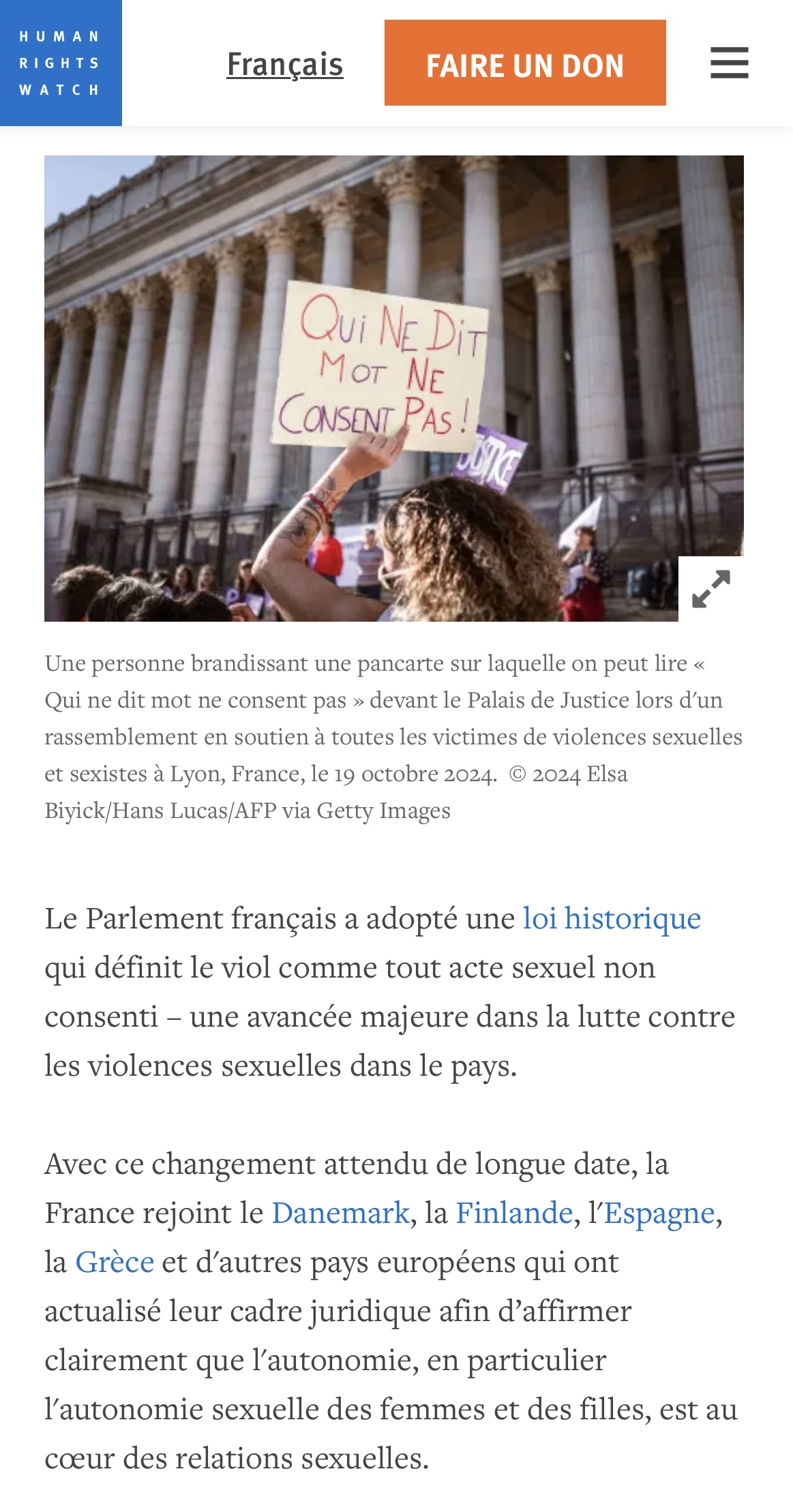Follow the Danemark link
Image resolution: width=793 pixels, height=1512 pixels.
pos(340,1213)
